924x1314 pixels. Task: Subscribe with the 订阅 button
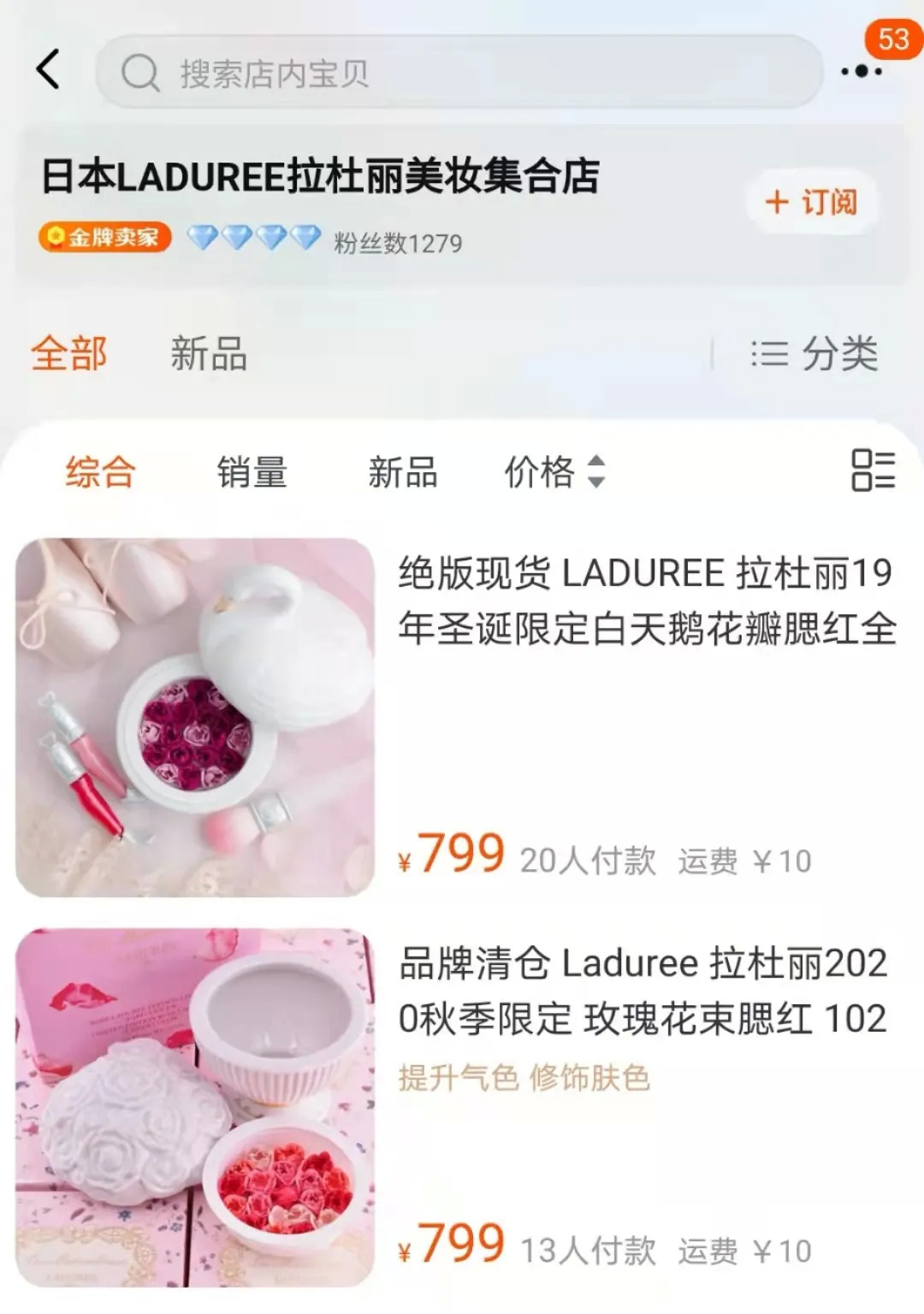point(812,203)
